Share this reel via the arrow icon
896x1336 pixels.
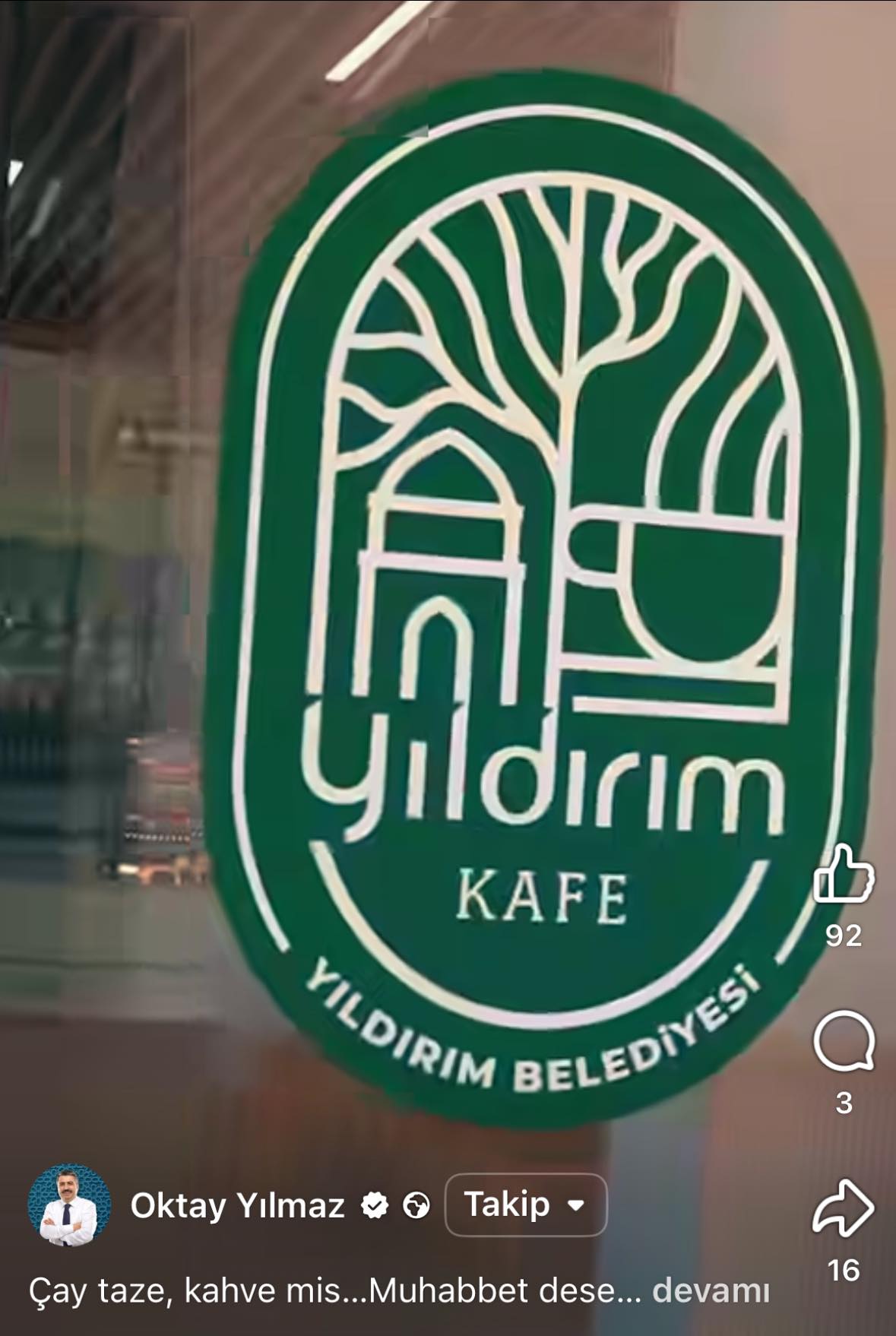(843, 1207)
